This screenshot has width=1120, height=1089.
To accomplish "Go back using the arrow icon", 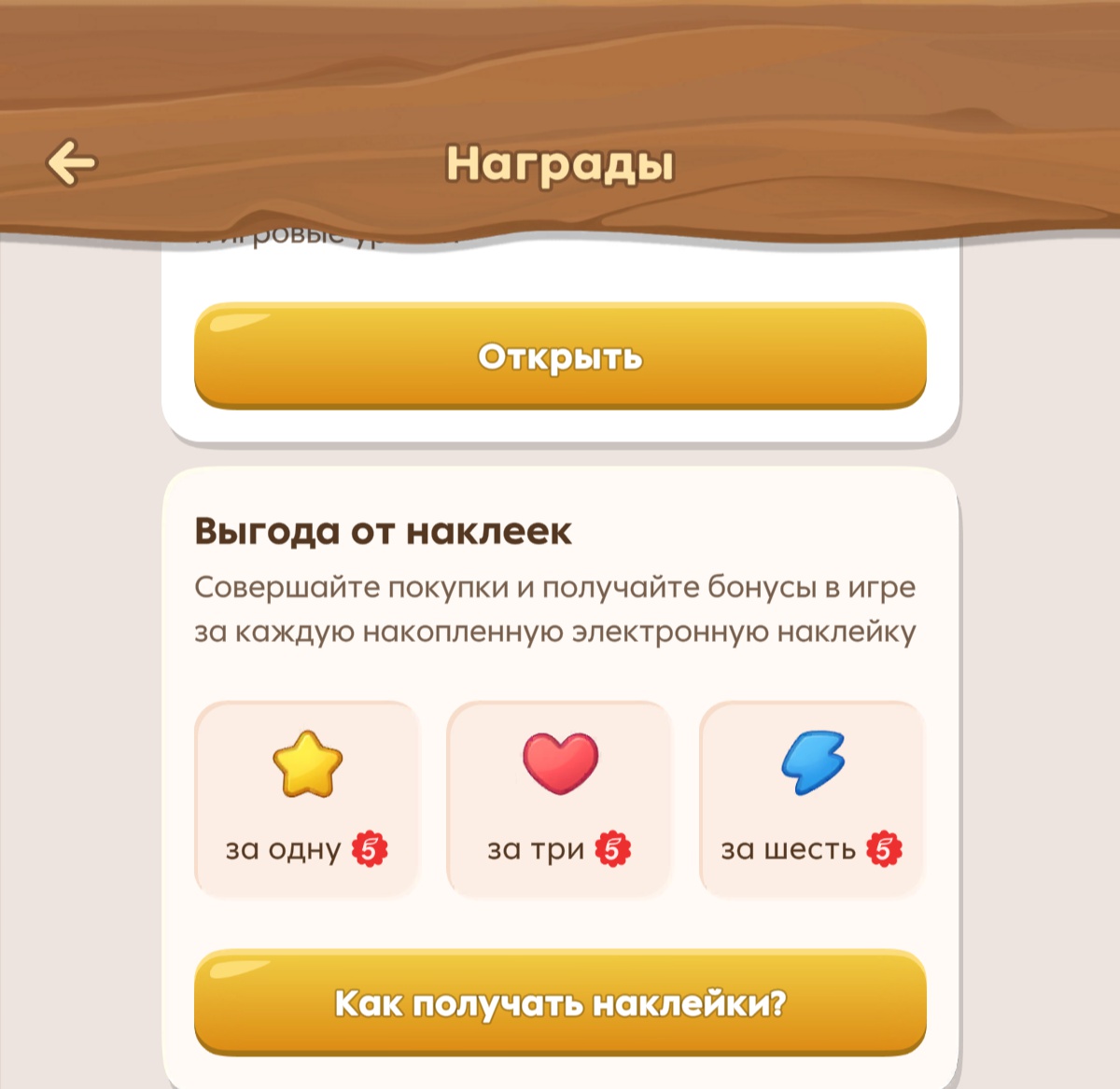I will [x=72, y=162].
